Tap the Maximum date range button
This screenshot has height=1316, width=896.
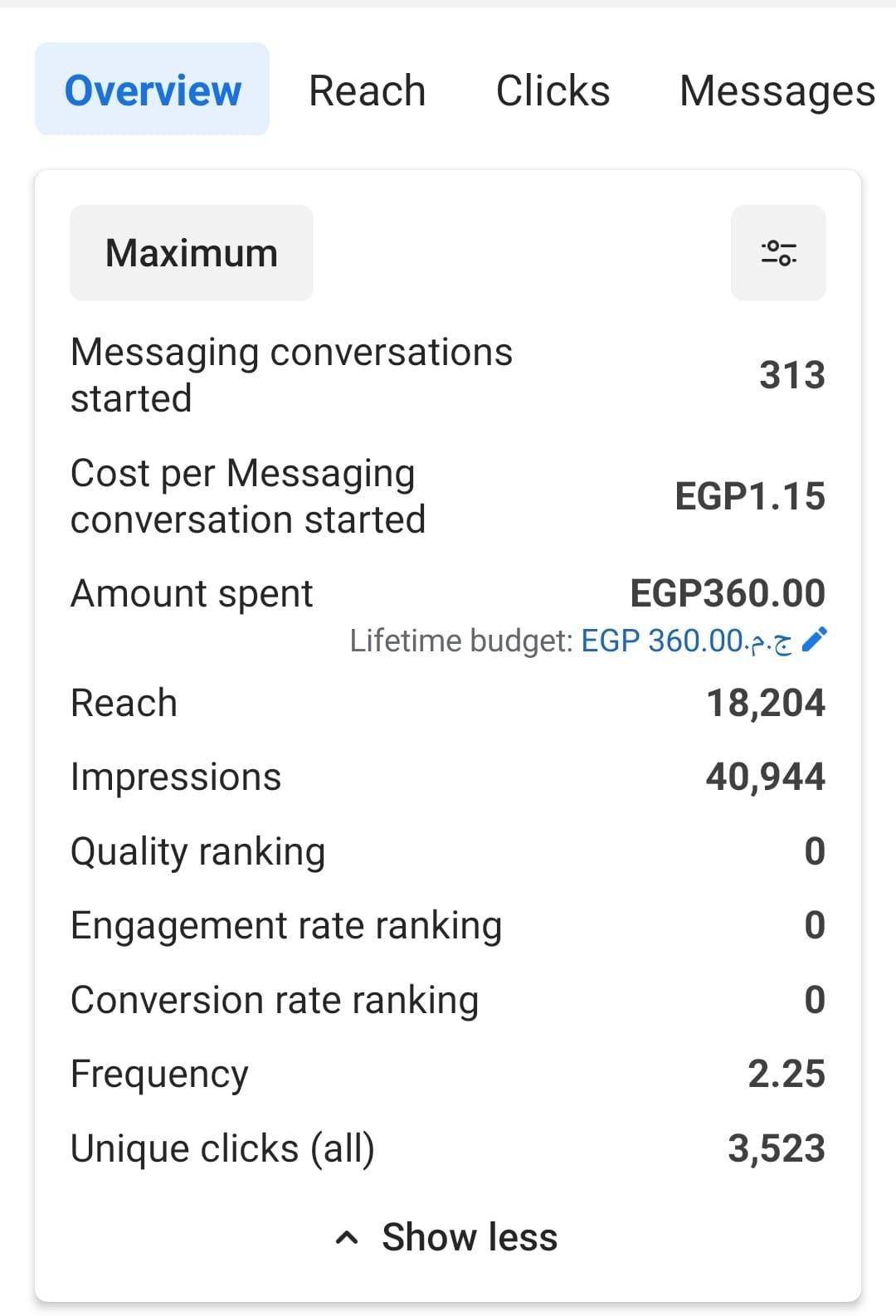(x=192, y=253)
